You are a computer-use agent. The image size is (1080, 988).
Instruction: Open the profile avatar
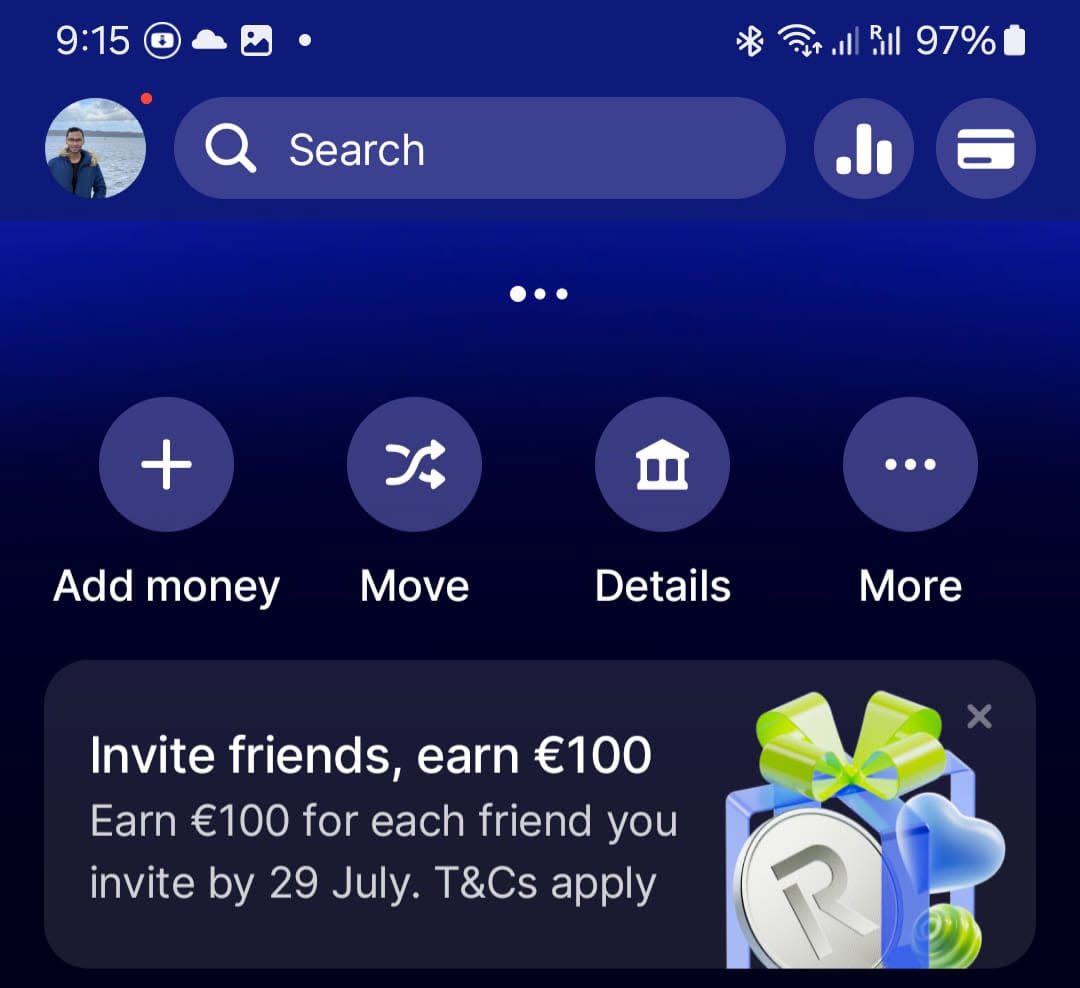(x=96, y=148)
